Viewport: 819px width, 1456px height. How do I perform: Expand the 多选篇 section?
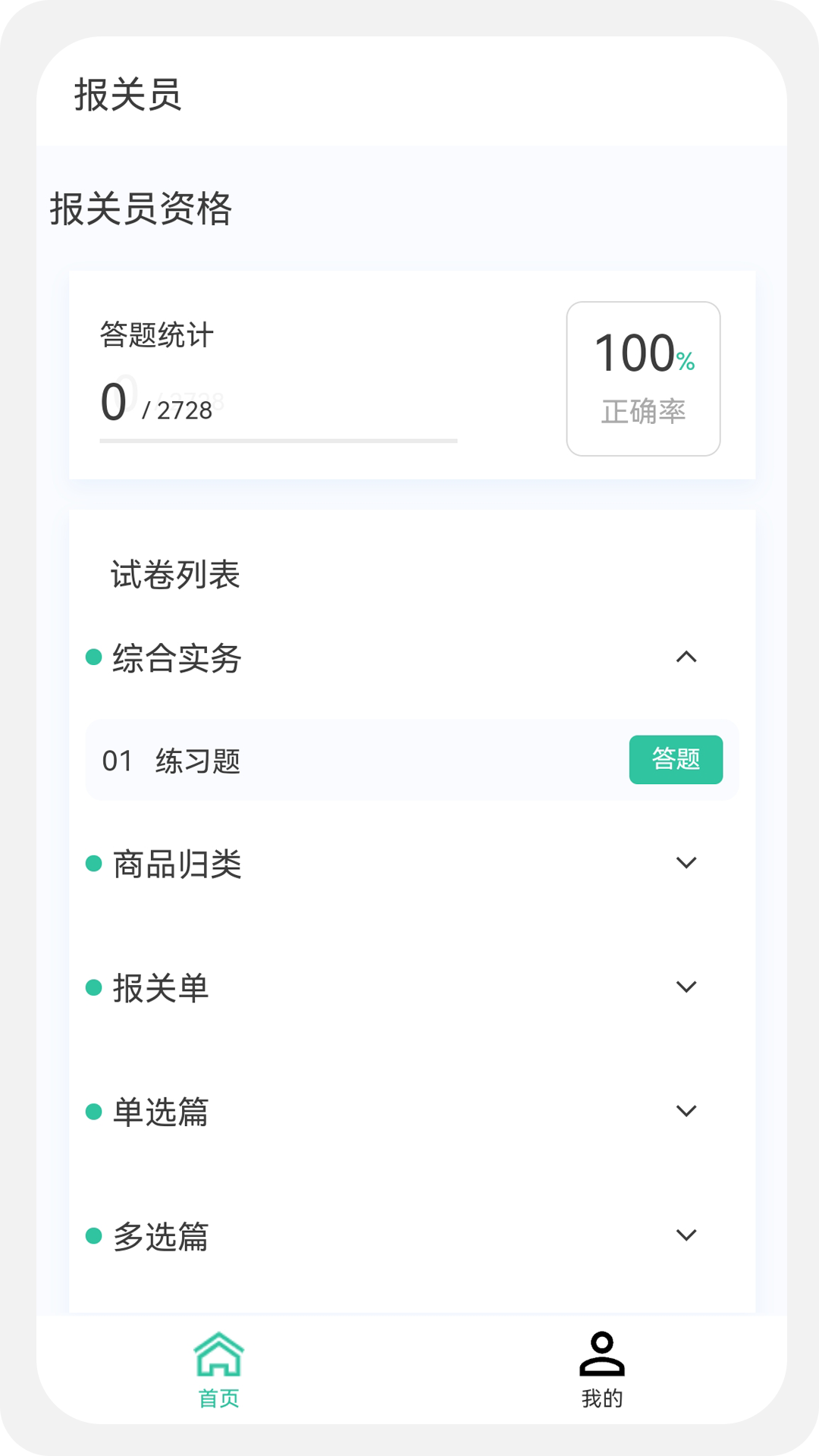point(687,1234)
